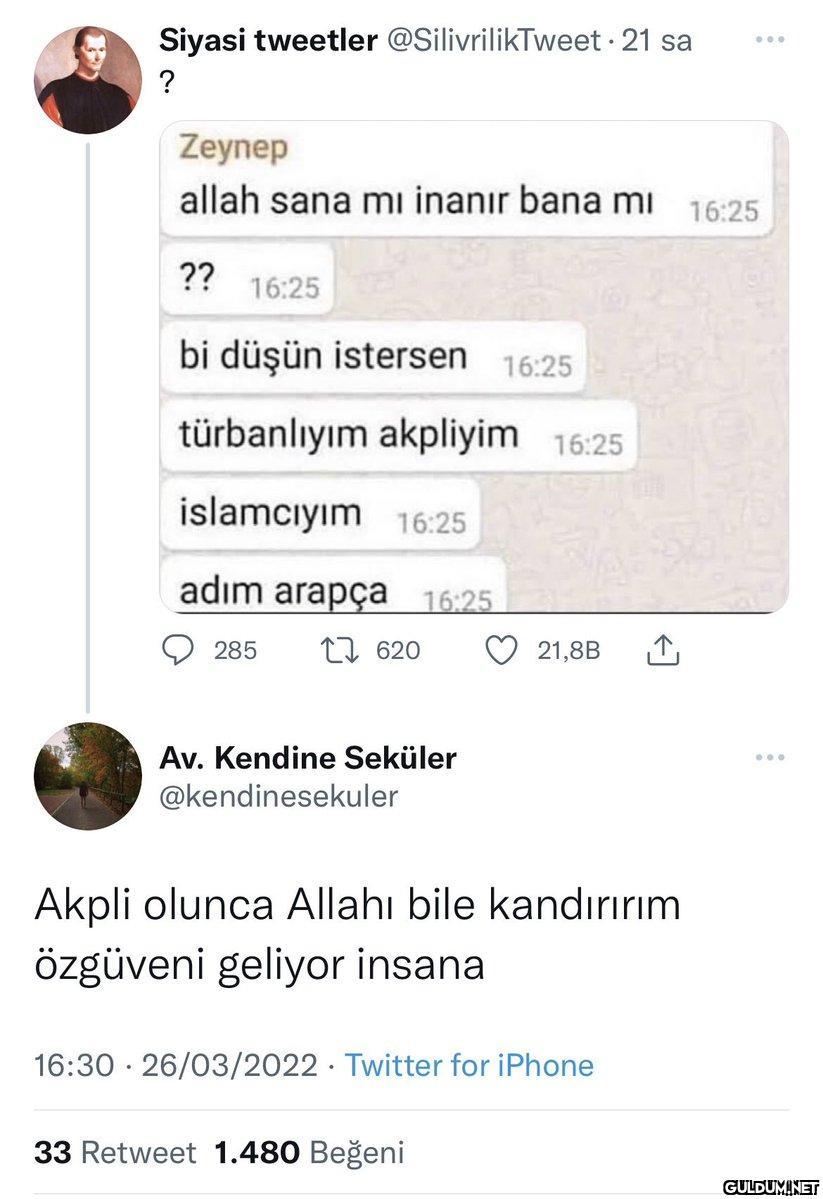
Task: Like the Siyasi tweetler tweet
Action: click(500, 651)
